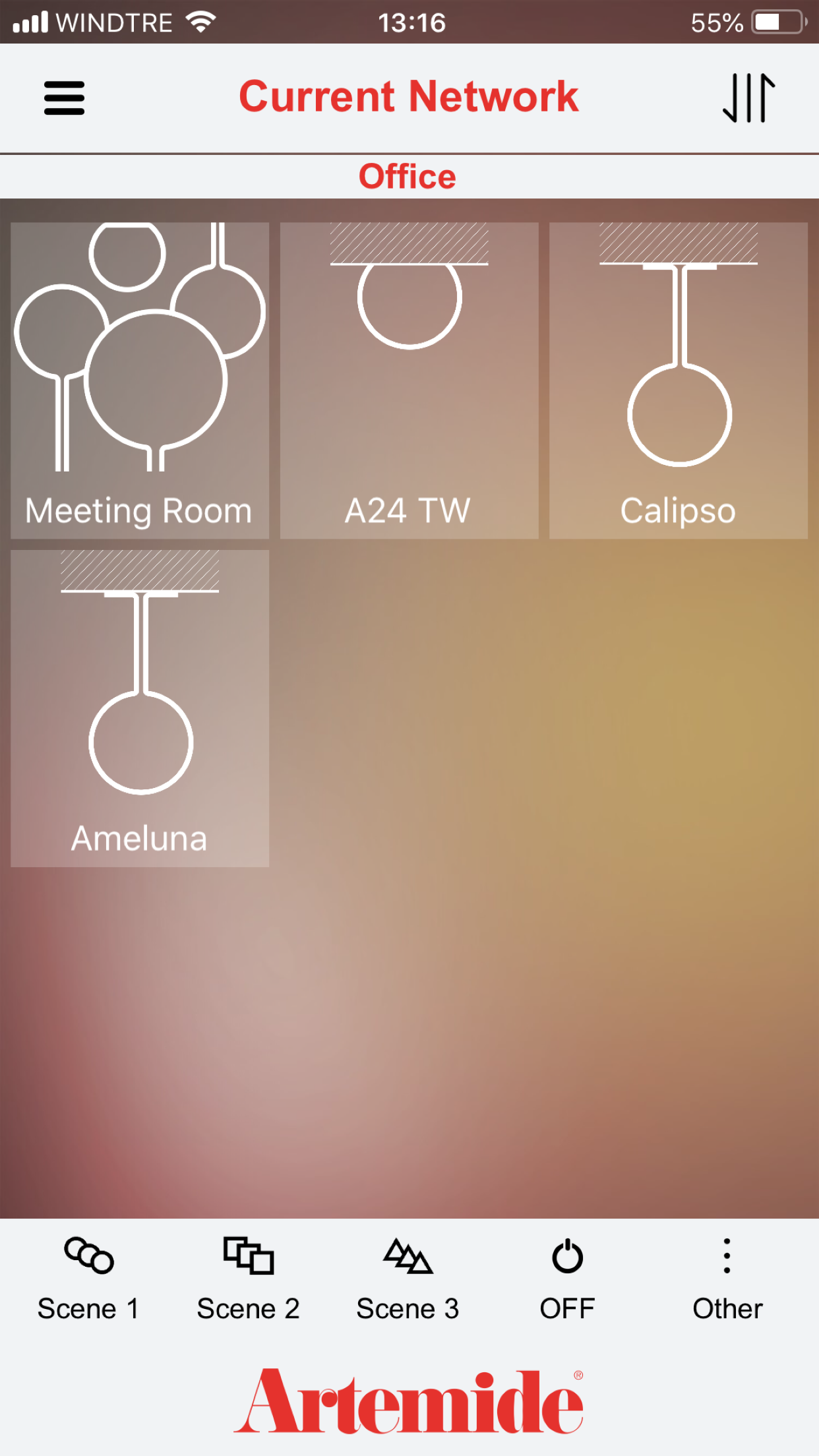Open the Calipso lamp tile
This screenshot has height=1456, width=819.
click(678, 380)
